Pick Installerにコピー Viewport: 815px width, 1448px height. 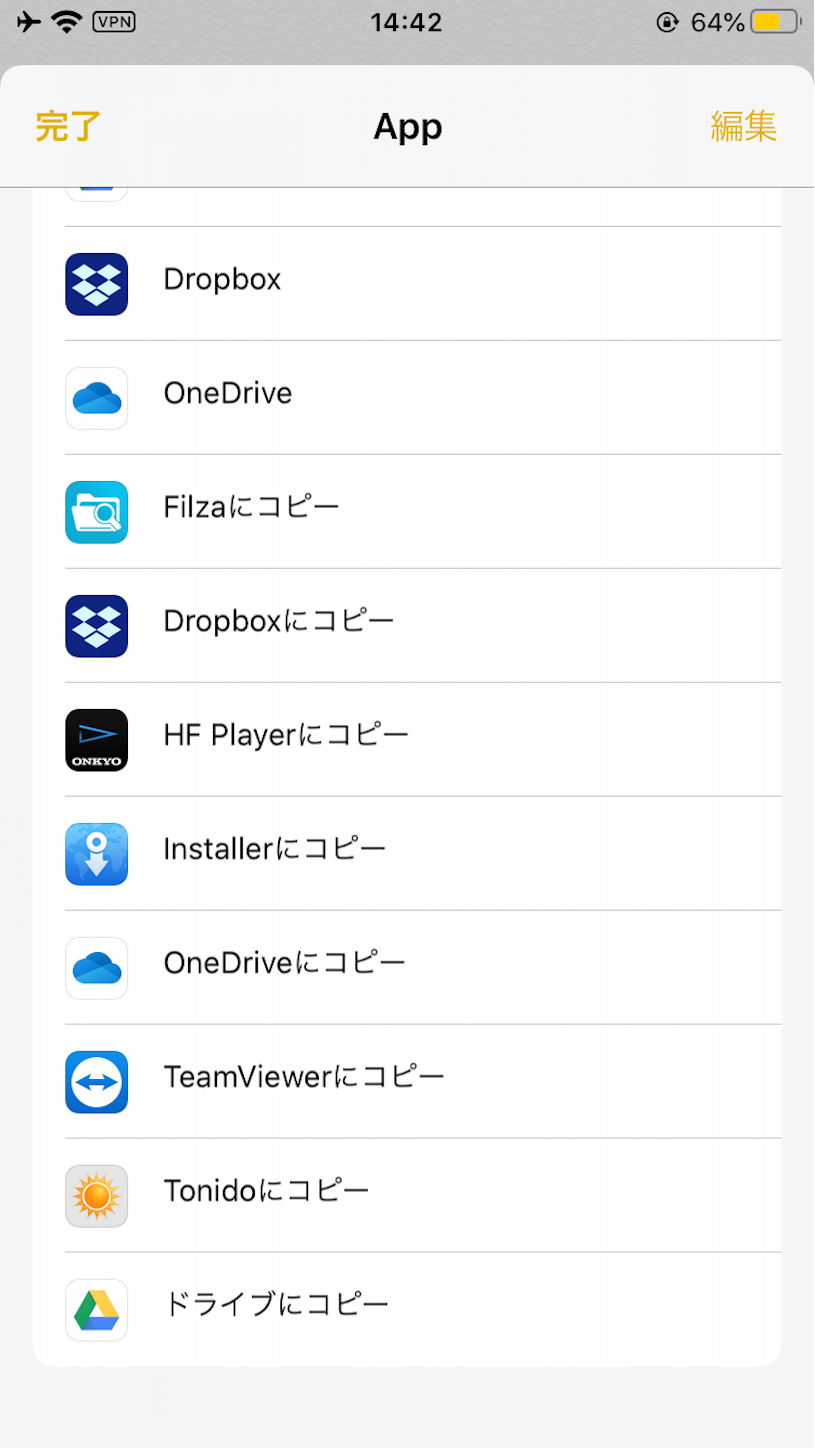[407, 853]
